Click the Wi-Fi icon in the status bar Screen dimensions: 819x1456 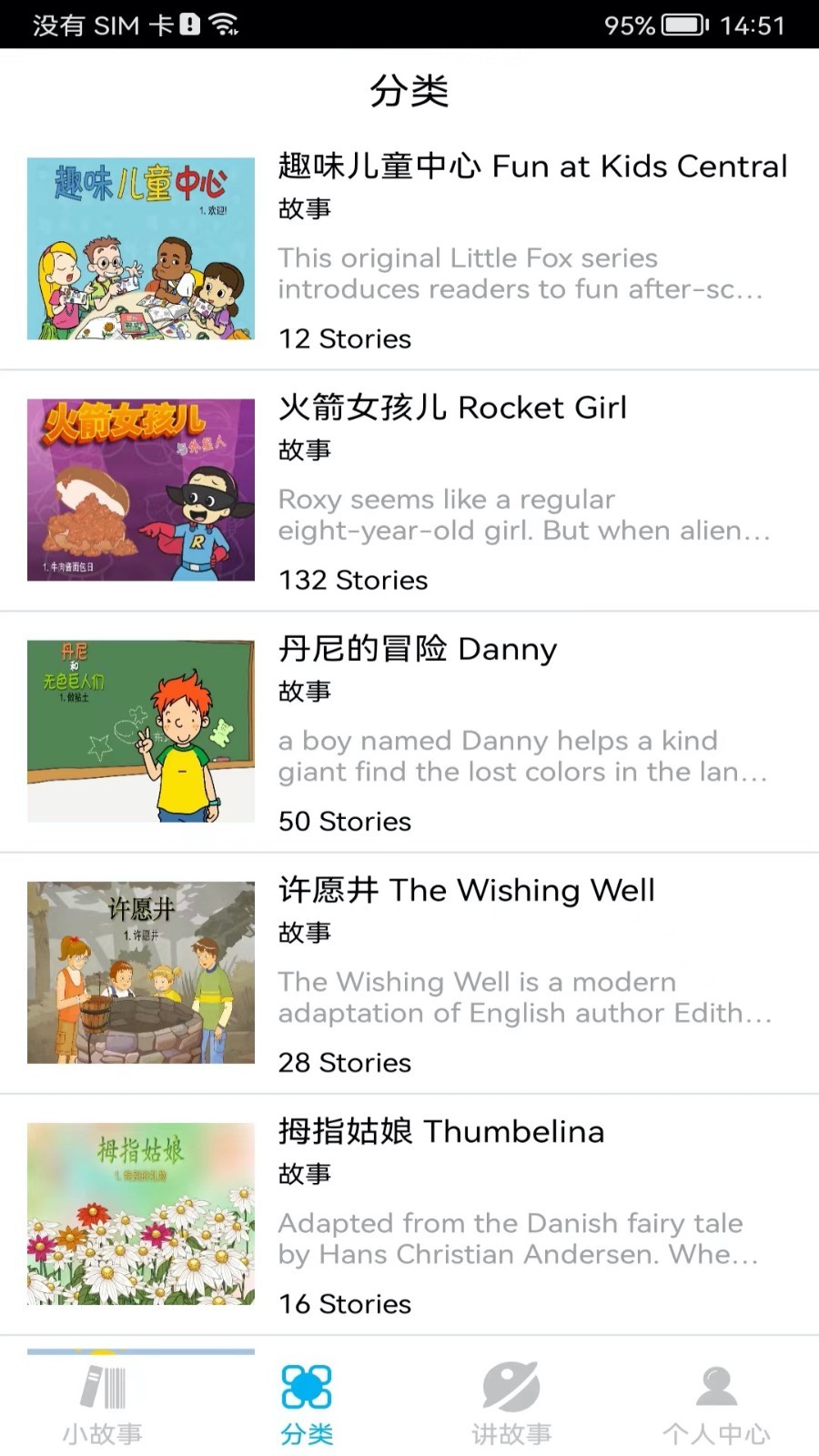coord(221,25)
